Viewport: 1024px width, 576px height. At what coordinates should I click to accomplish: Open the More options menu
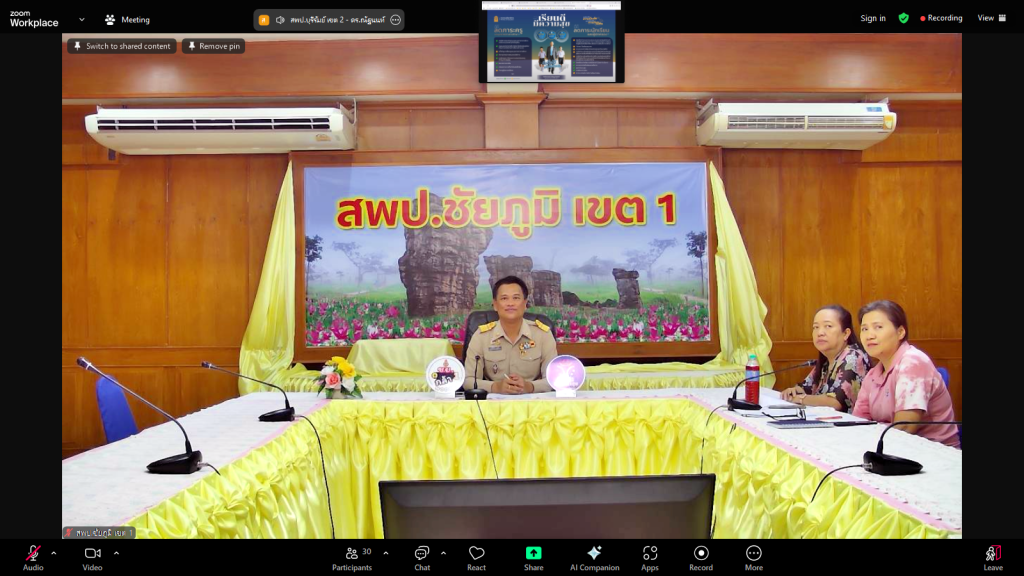(753, 555)
